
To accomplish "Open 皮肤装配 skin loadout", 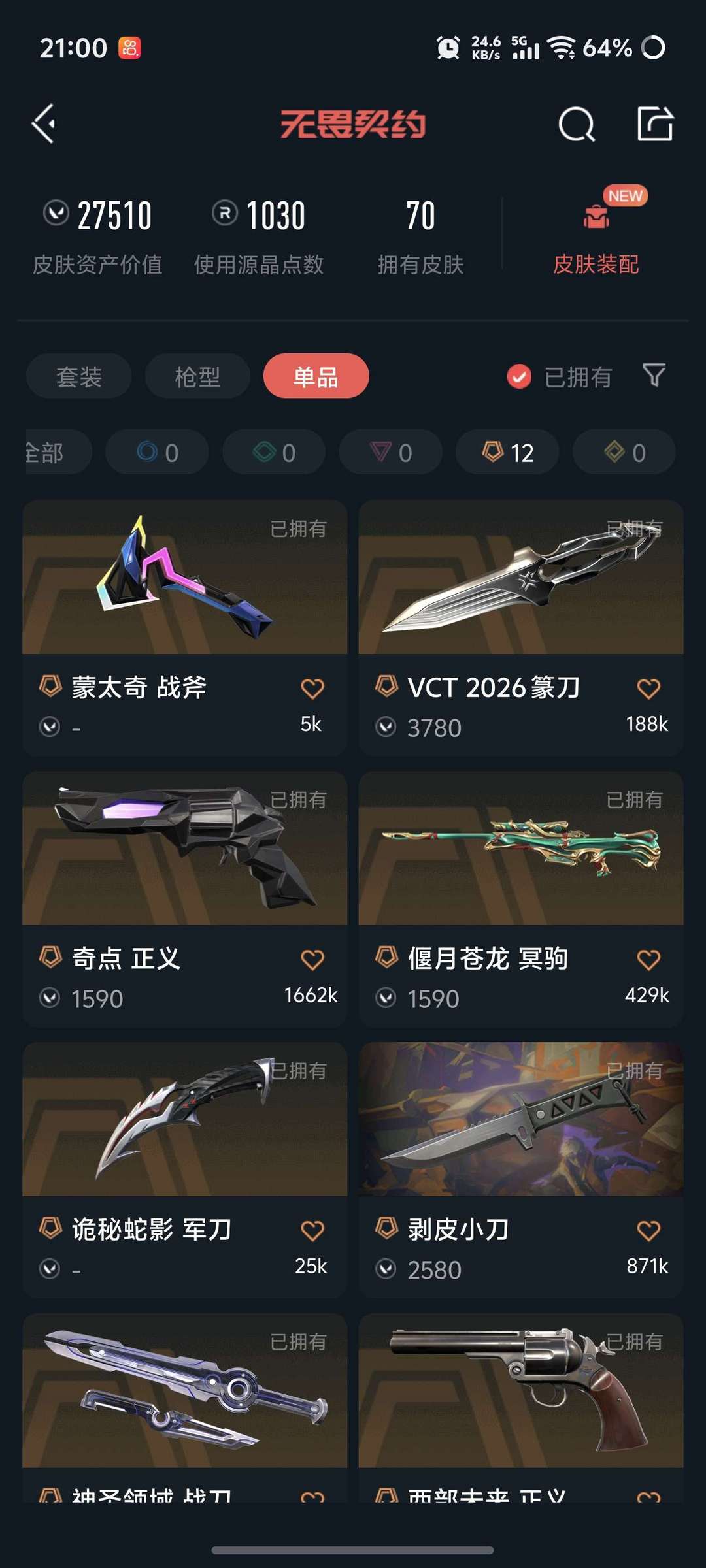I will point(596,235).
